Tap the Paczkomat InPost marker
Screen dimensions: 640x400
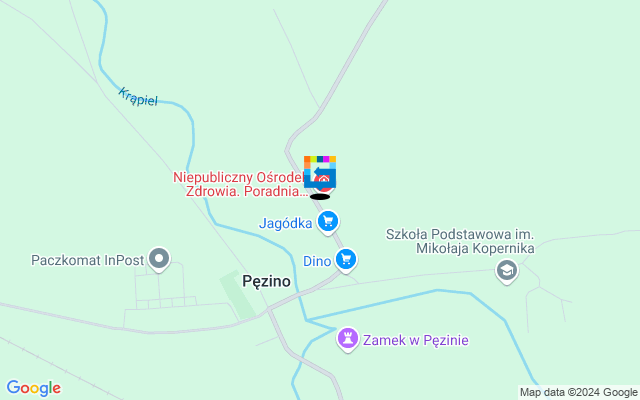(158, 260)
